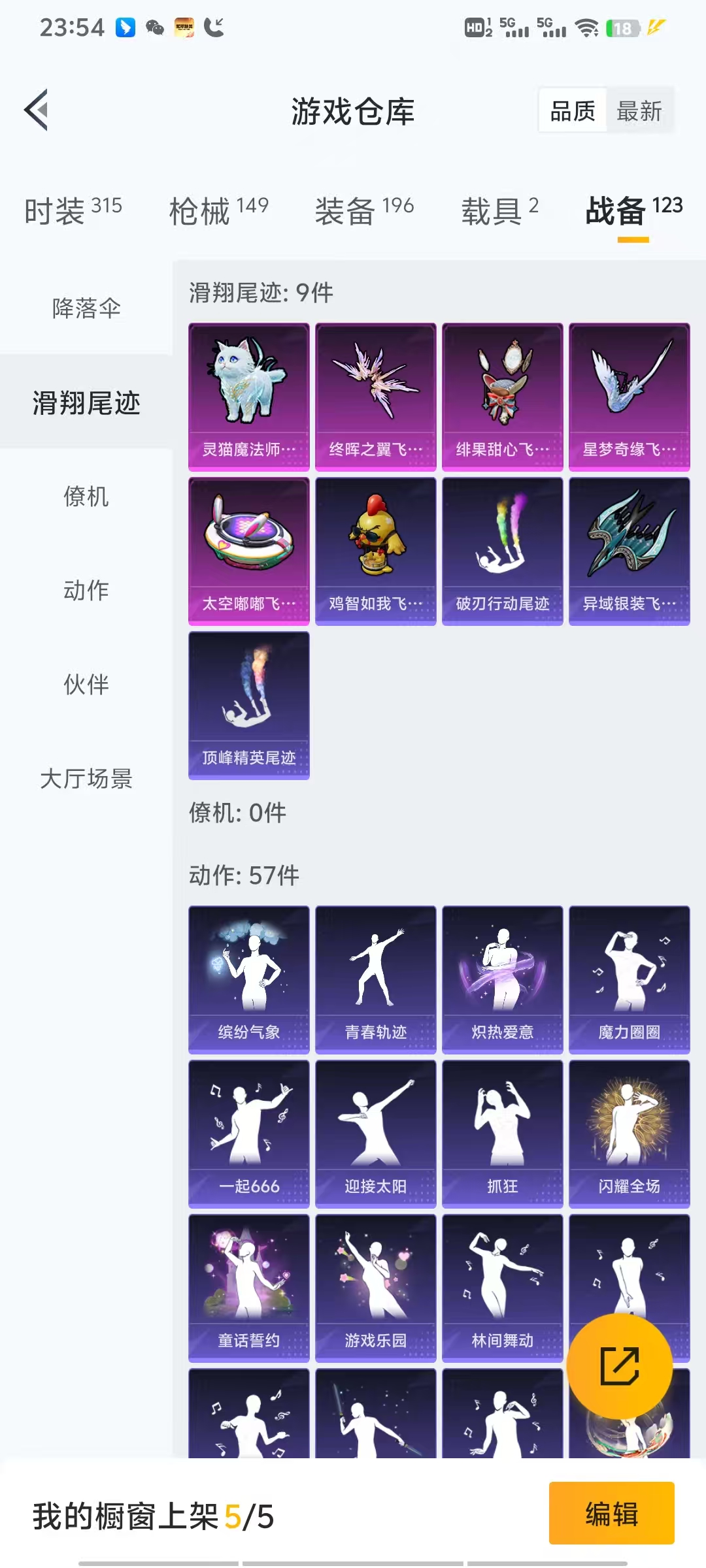Select 降落伞 in the side menu
706x1568 pixels.
[86, 308]
